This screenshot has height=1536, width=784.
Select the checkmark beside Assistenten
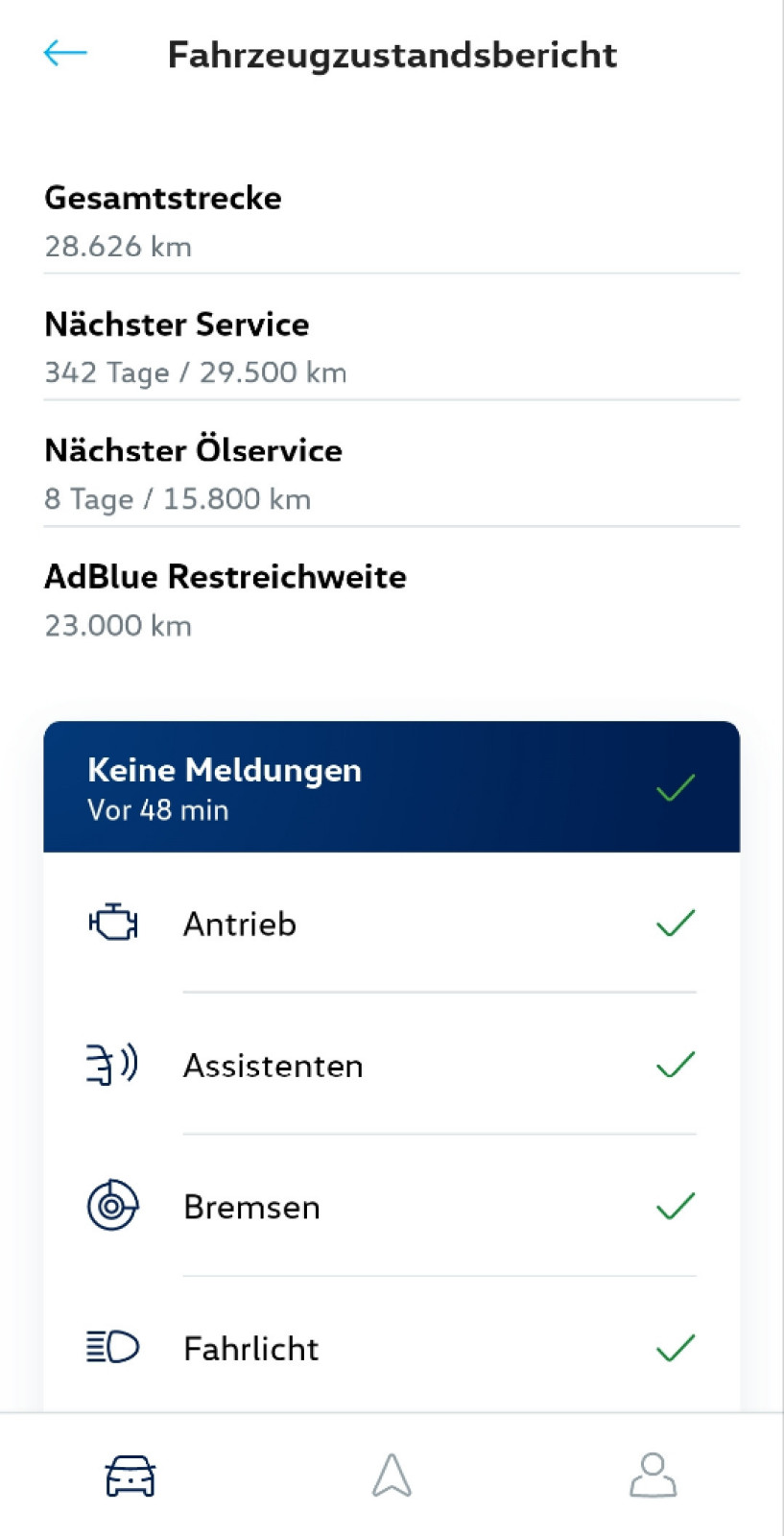click(x=676, y=1064)
